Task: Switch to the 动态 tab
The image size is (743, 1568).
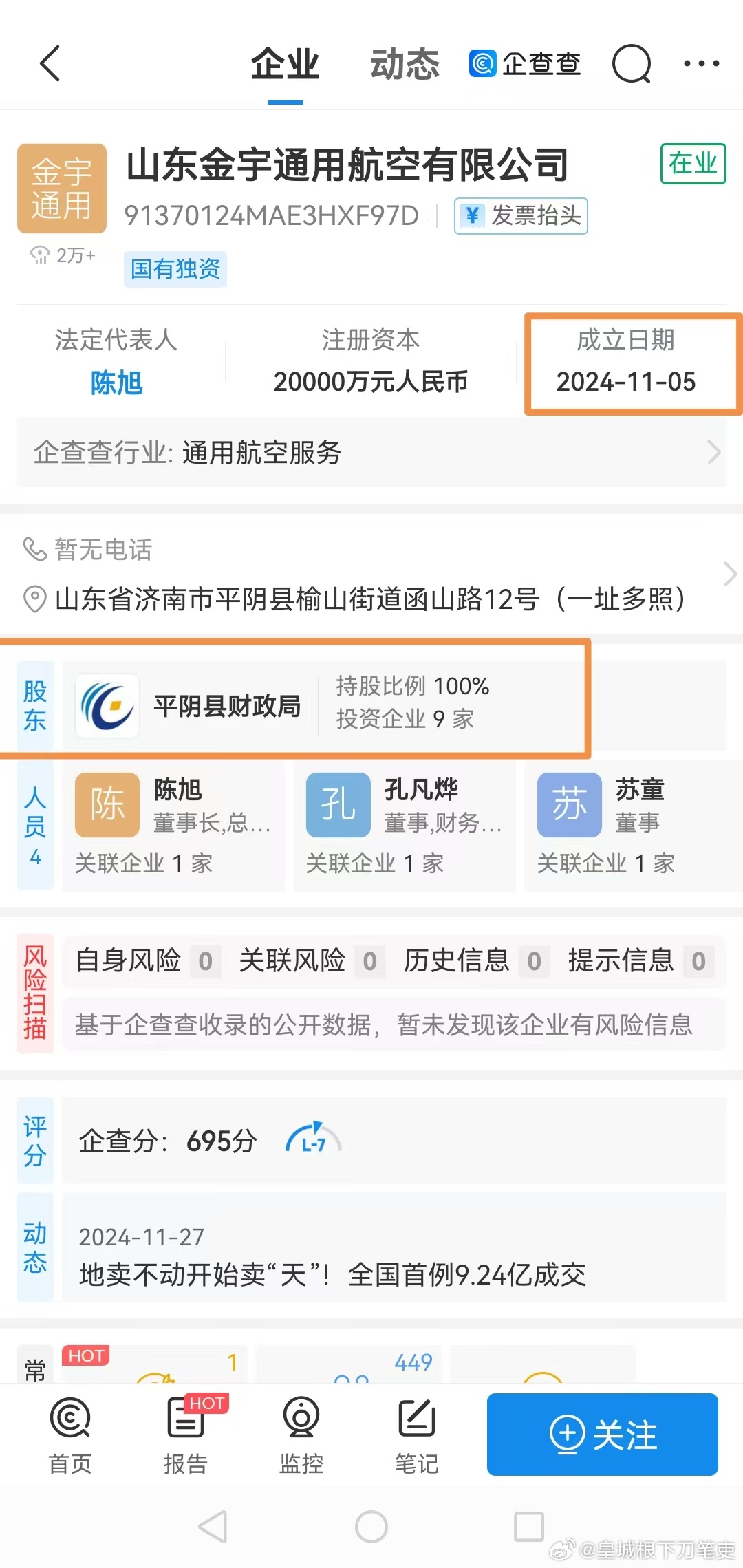Action: pyautogui.click(x=405, y=64)
